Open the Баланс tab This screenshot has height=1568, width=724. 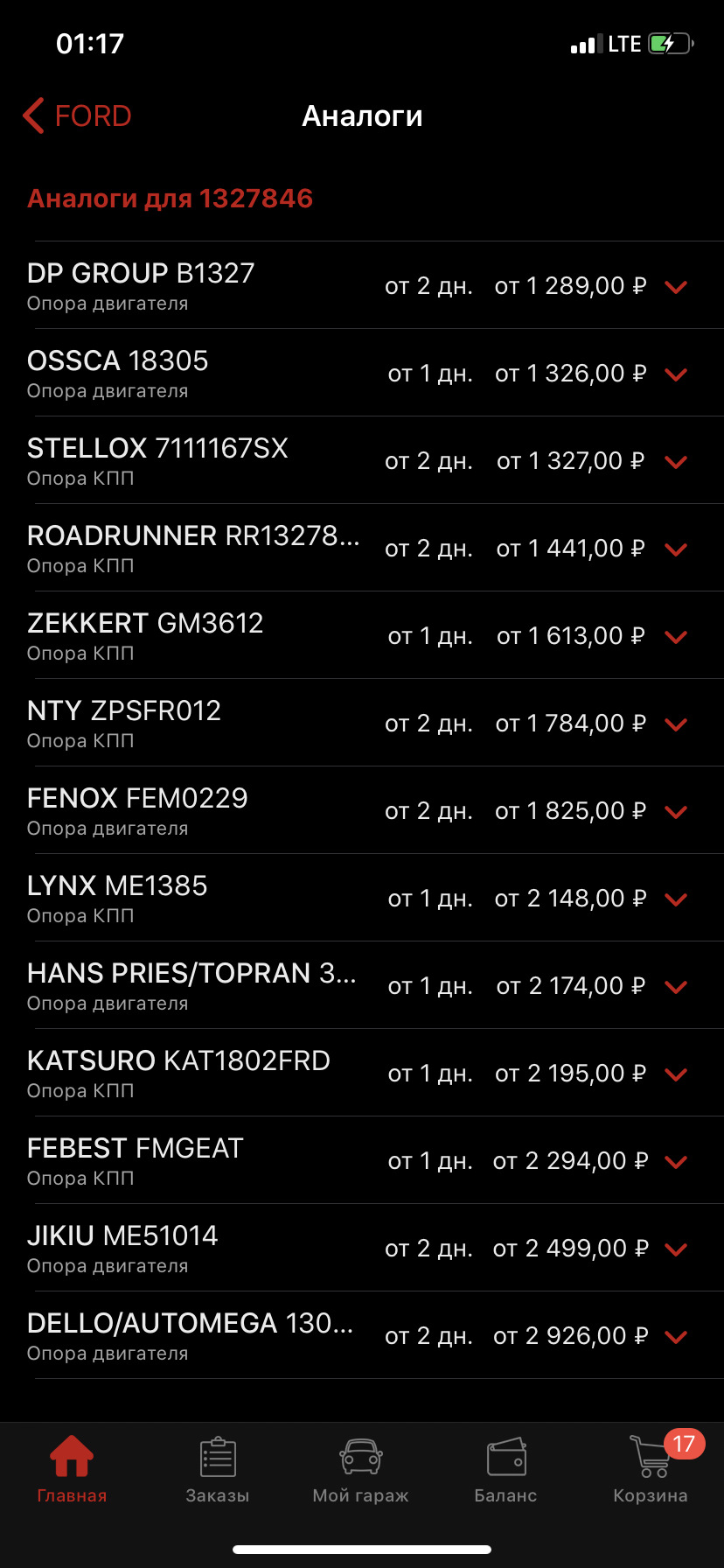coord(505,1470)
